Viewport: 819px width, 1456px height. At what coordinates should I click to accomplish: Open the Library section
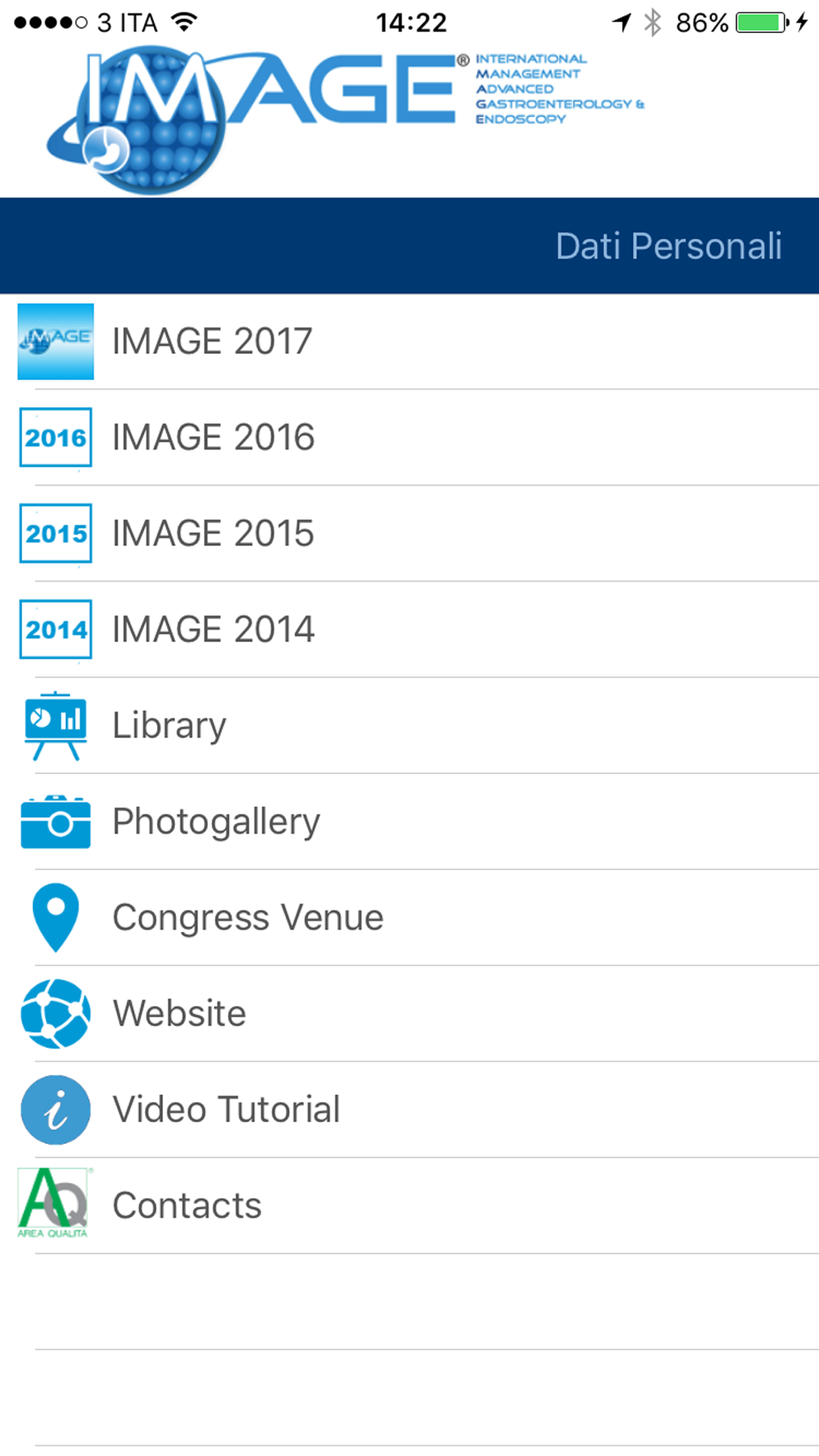pos(409,725)
